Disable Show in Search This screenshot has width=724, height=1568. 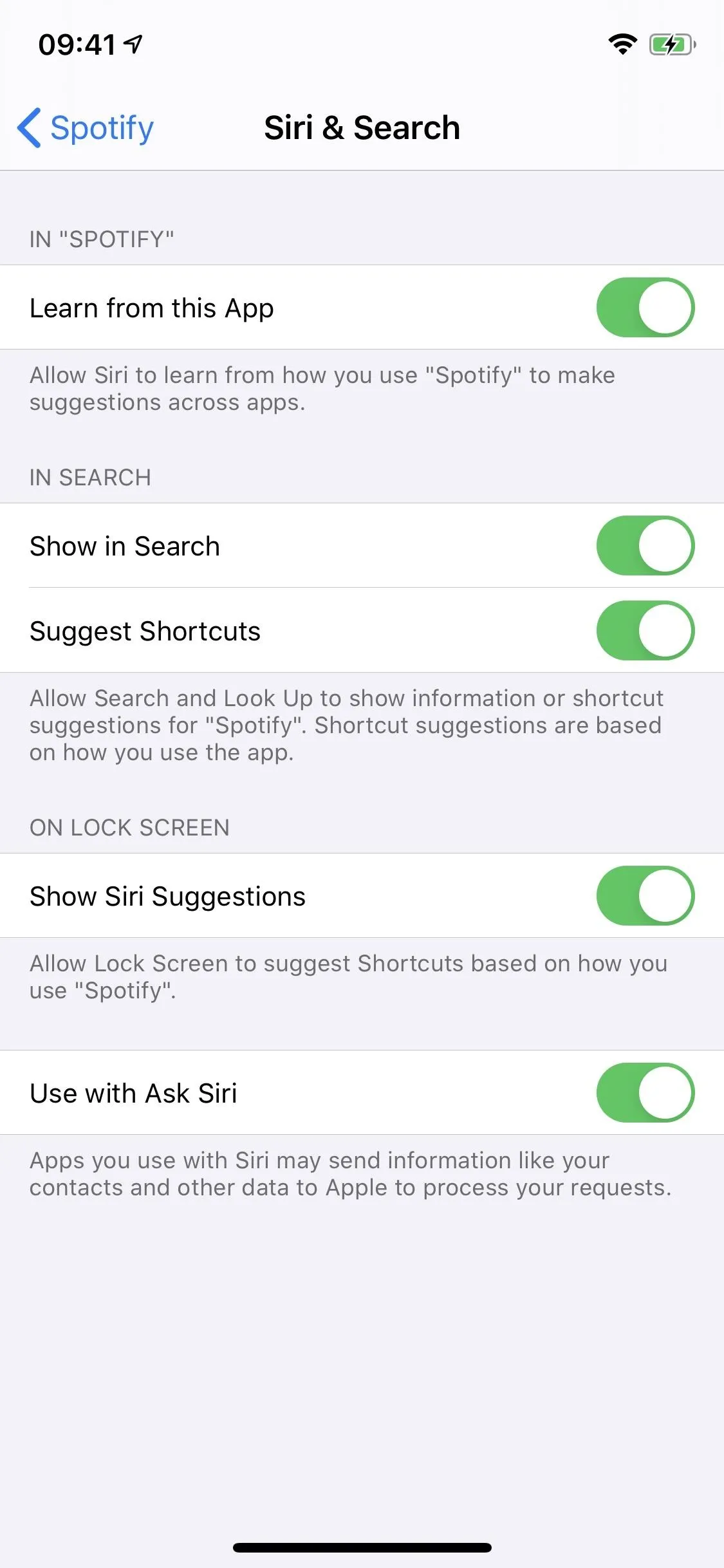pyautogui.click(x=645, y=545)
